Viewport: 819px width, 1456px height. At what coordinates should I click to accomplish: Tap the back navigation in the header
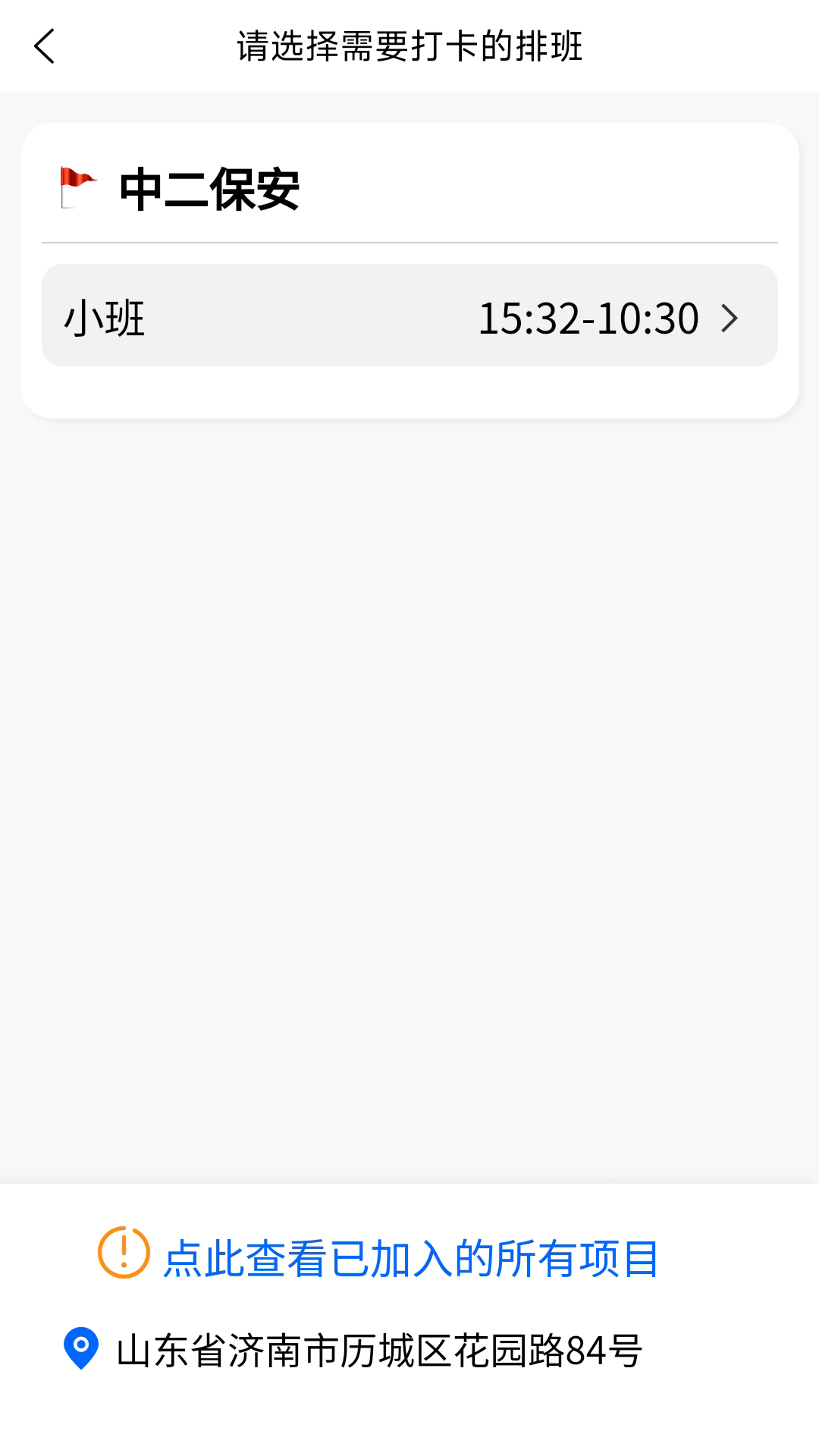pos(45,45)
